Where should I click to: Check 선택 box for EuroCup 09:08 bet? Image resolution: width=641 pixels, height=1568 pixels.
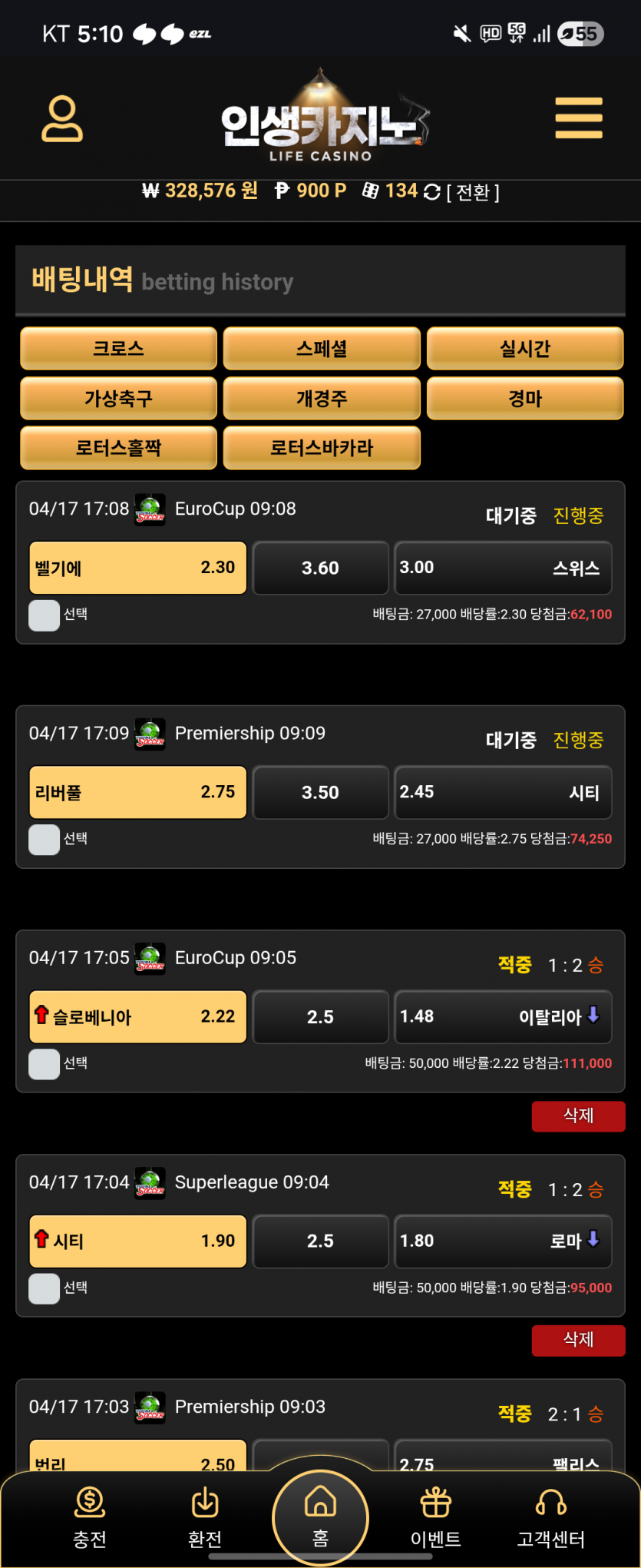(x=44, y=615)
